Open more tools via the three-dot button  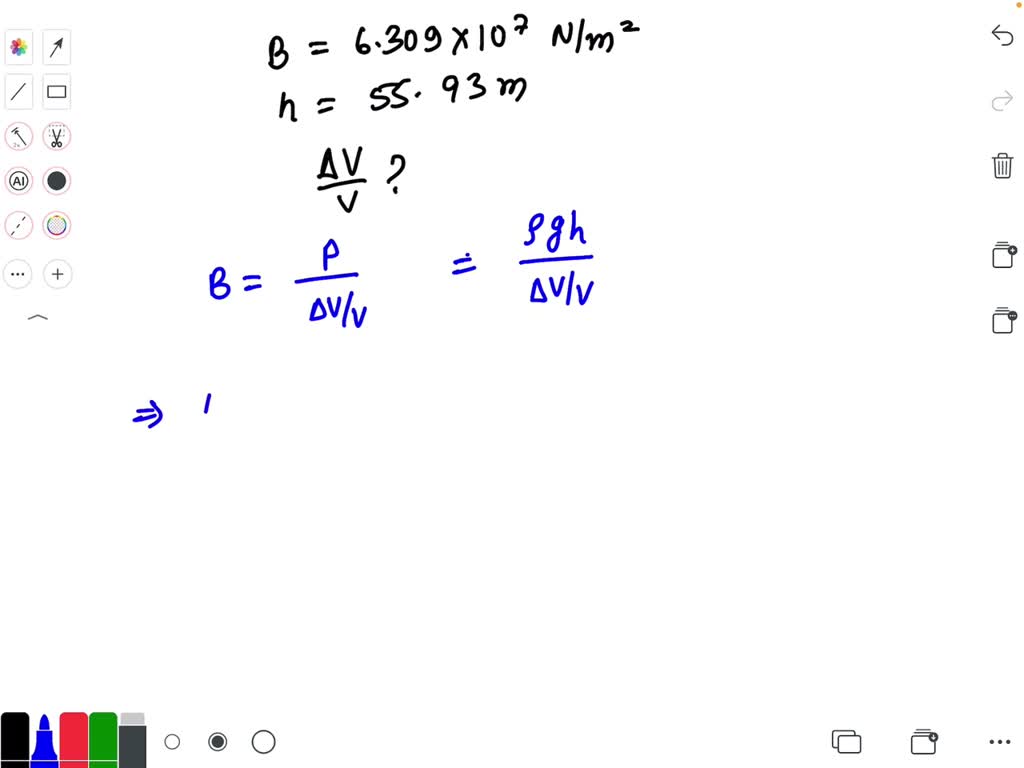coord(18,274)
